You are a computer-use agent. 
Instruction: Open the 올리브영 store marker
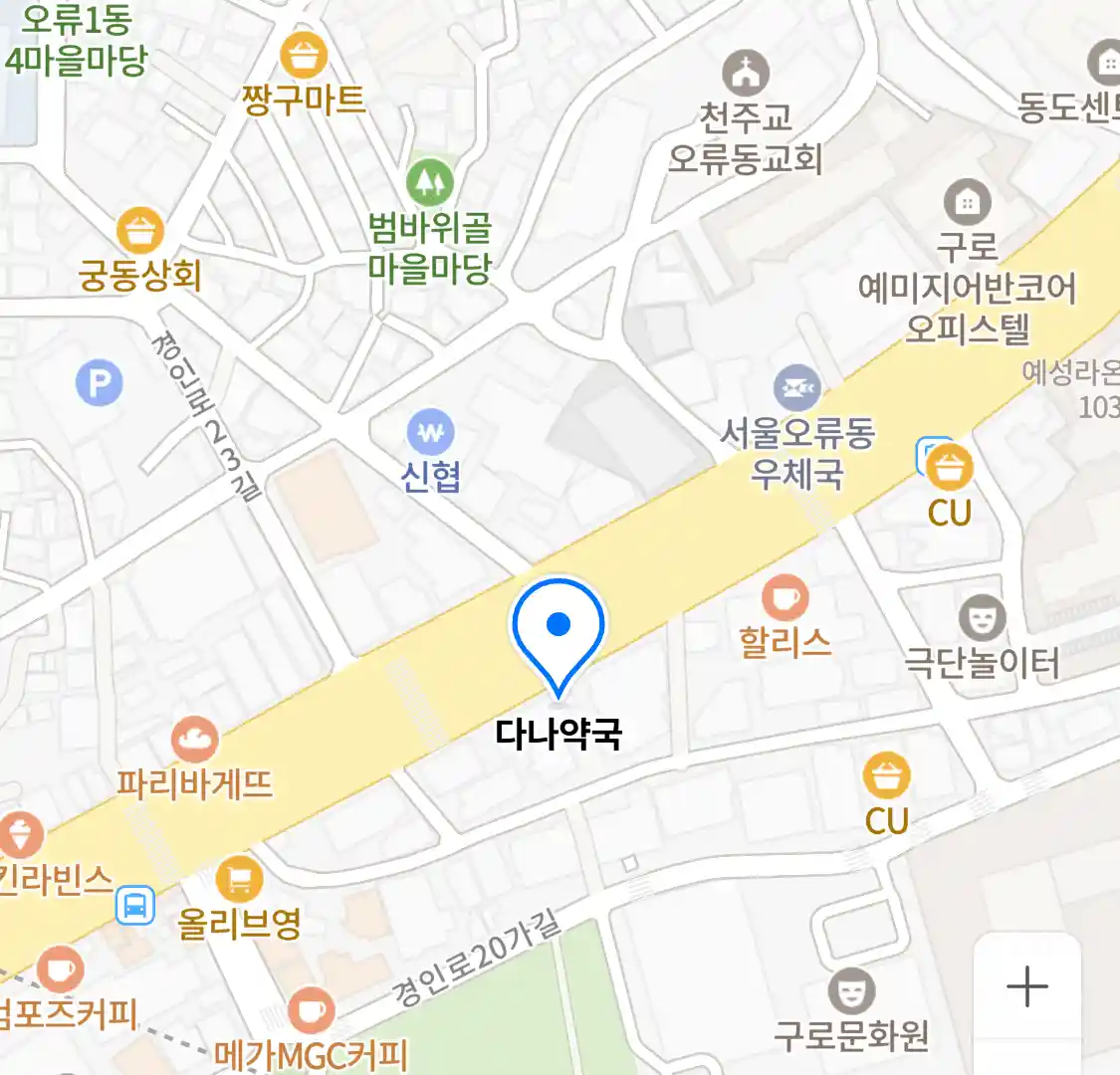point(239,880)
